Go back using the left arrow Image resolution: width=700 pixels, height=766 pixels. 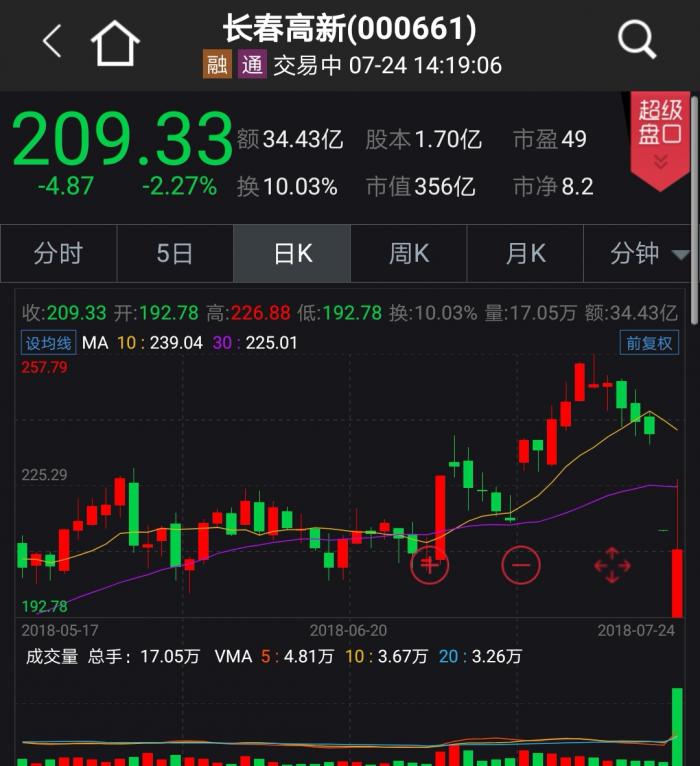52,42
